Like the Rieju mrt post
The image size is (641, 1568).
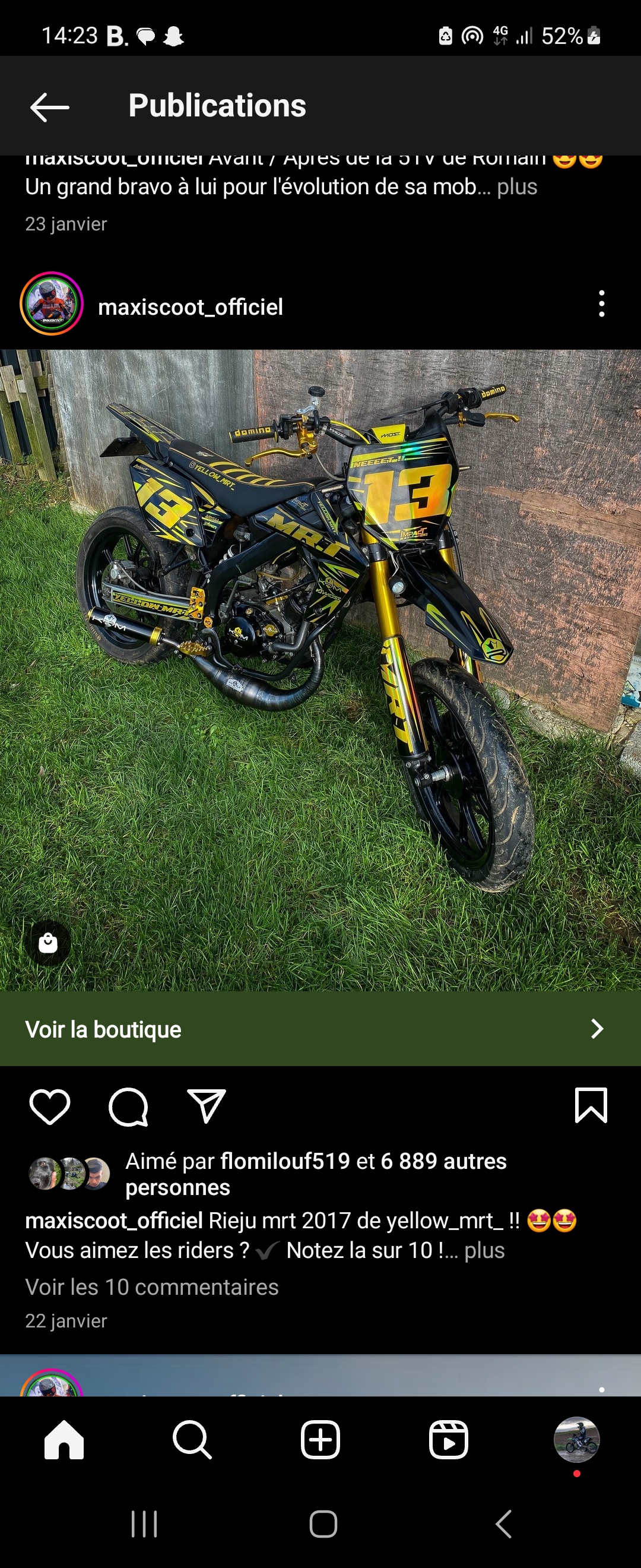tap(50, 1107)
